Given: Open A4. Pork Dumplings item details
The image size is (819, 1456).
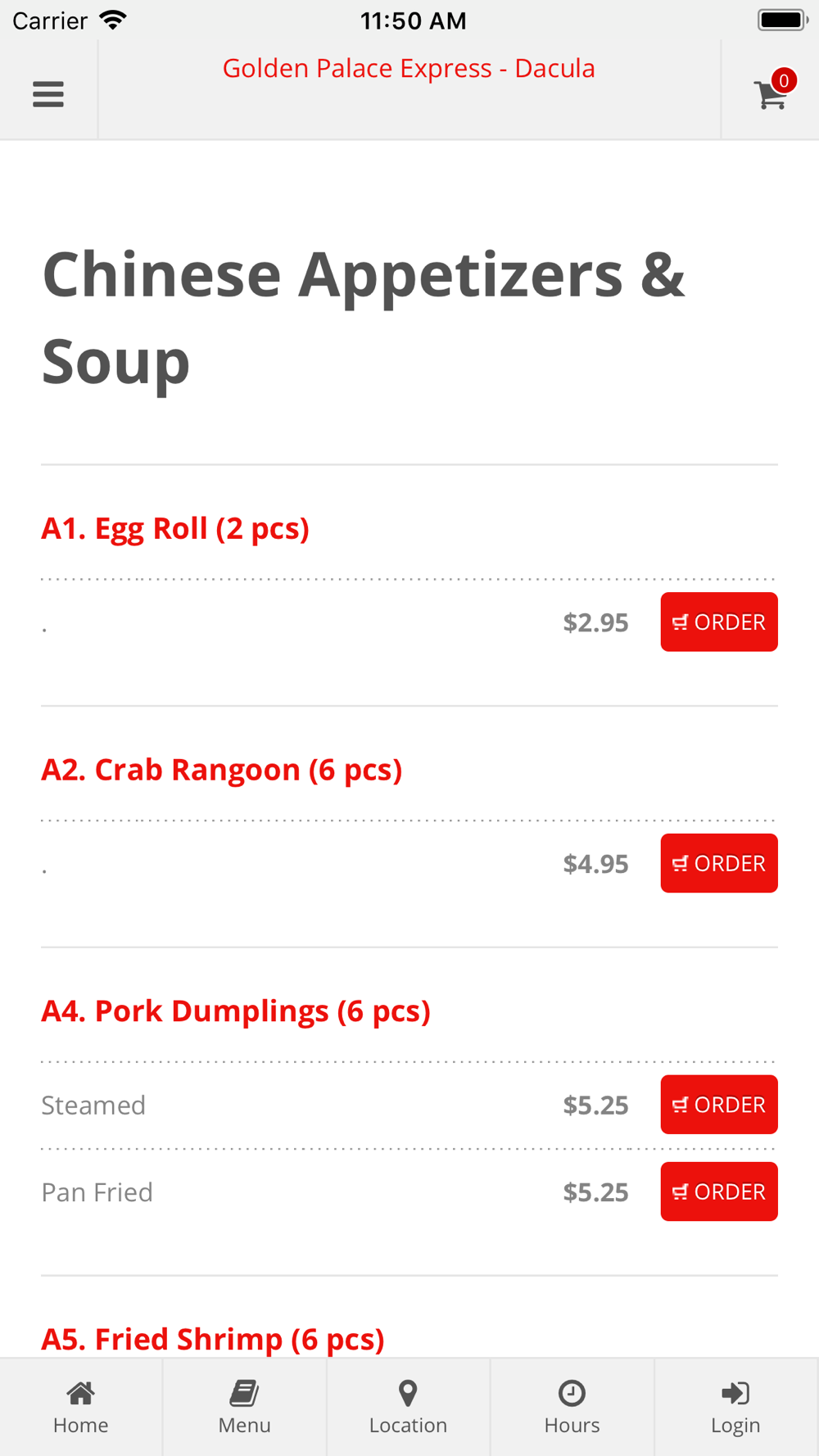Looking at the screenshot, I should click(x=236, y=1012).
